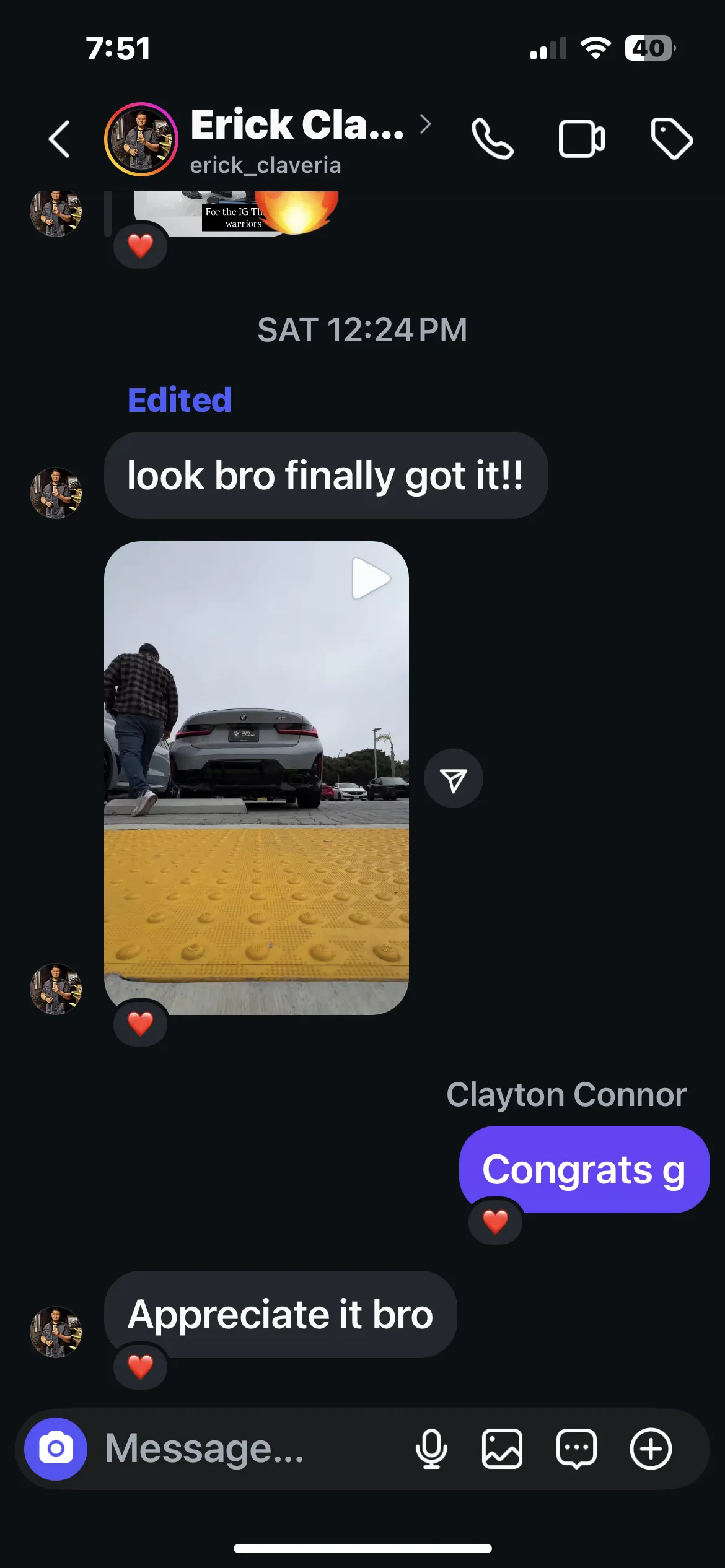The height and width of the screenshot is (1568, 725).
Task: View heart reaction on Appreciate it bro
Action: coord(141,1366)
